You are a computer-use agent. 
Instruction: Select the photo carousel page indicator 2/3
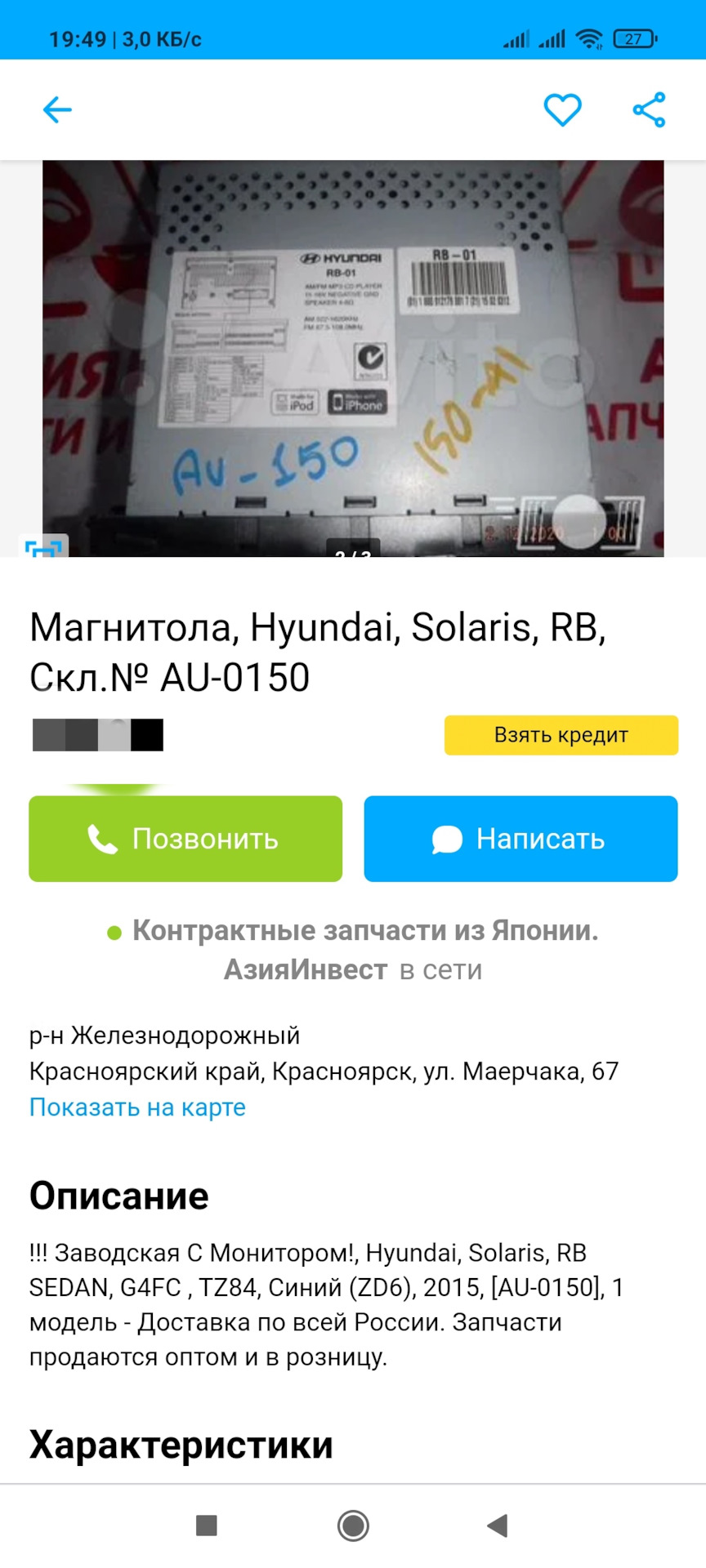(353, 554)
